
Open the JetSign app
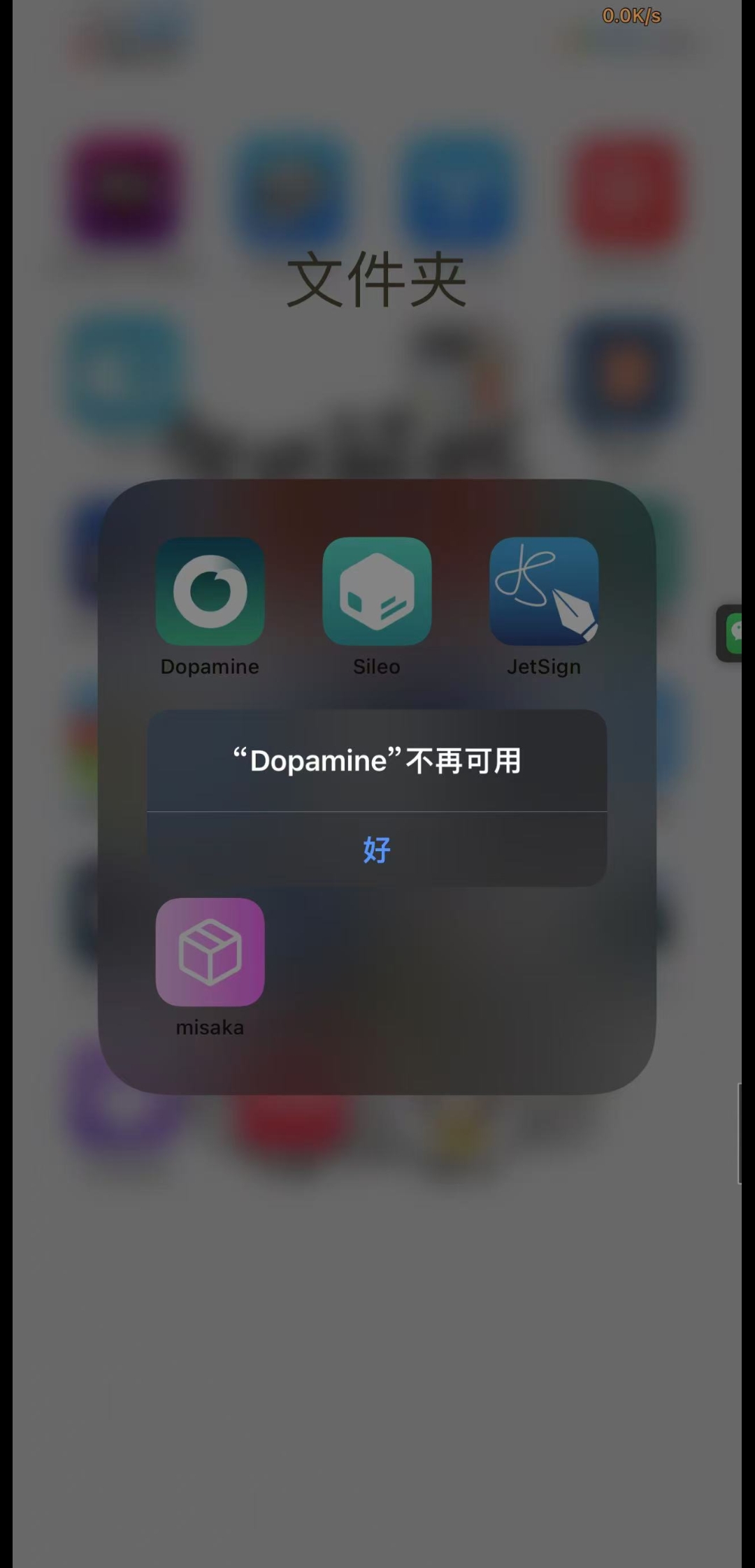point(544,591)
